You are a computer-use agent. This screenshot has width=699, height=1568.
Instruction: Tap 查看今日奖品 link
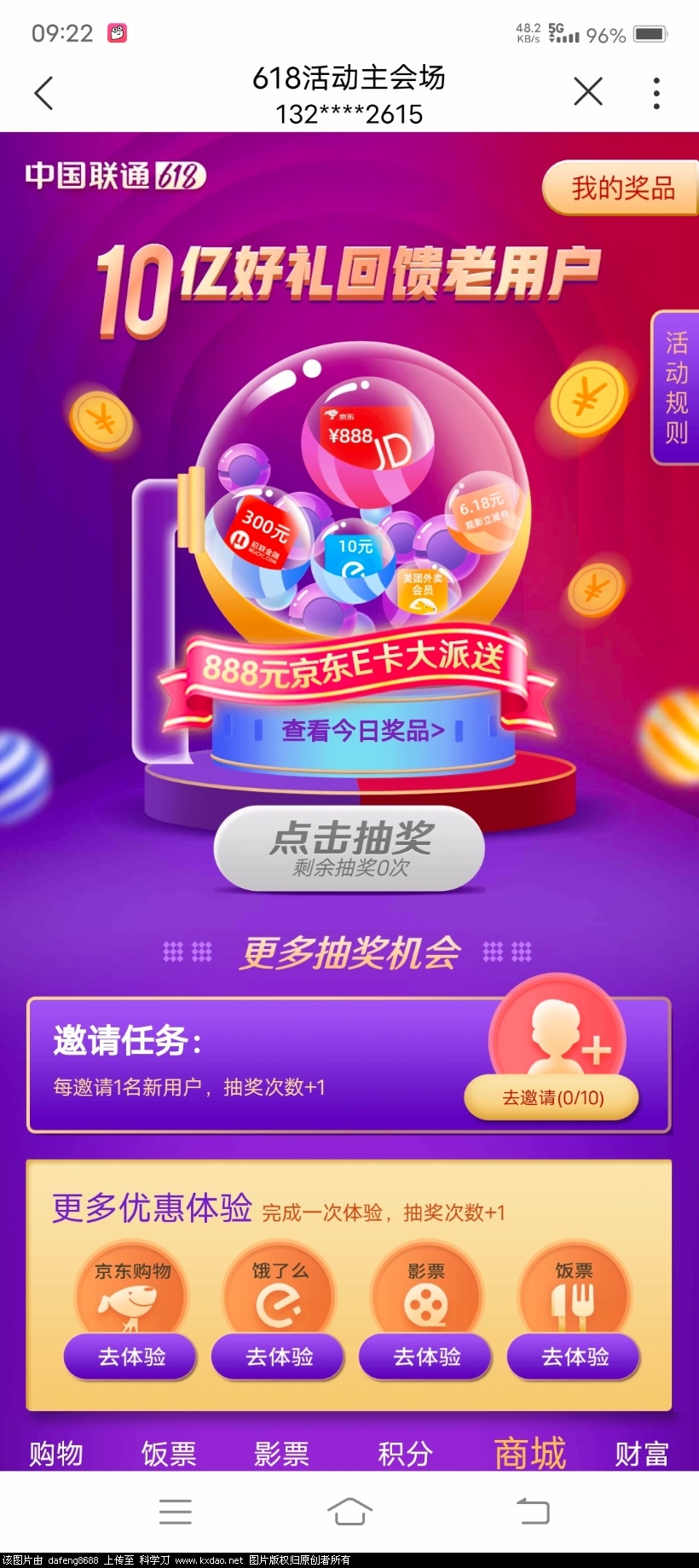(363, 731)
